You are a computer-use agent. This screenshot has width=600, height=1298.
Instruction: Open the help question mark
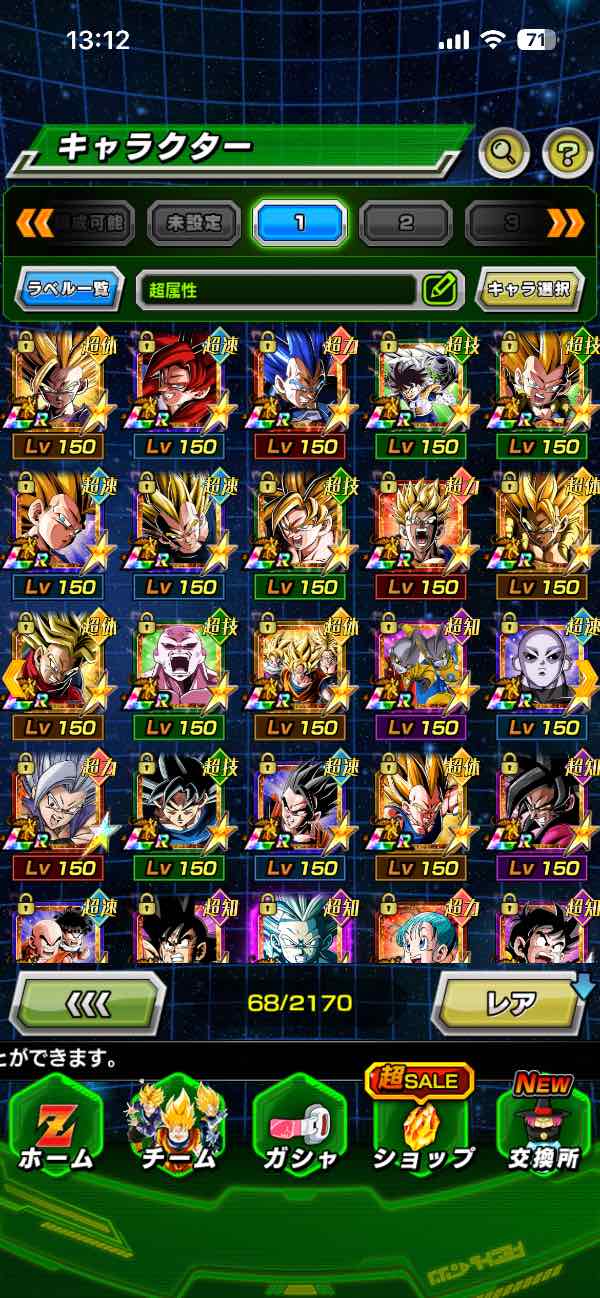click(567, 153)
